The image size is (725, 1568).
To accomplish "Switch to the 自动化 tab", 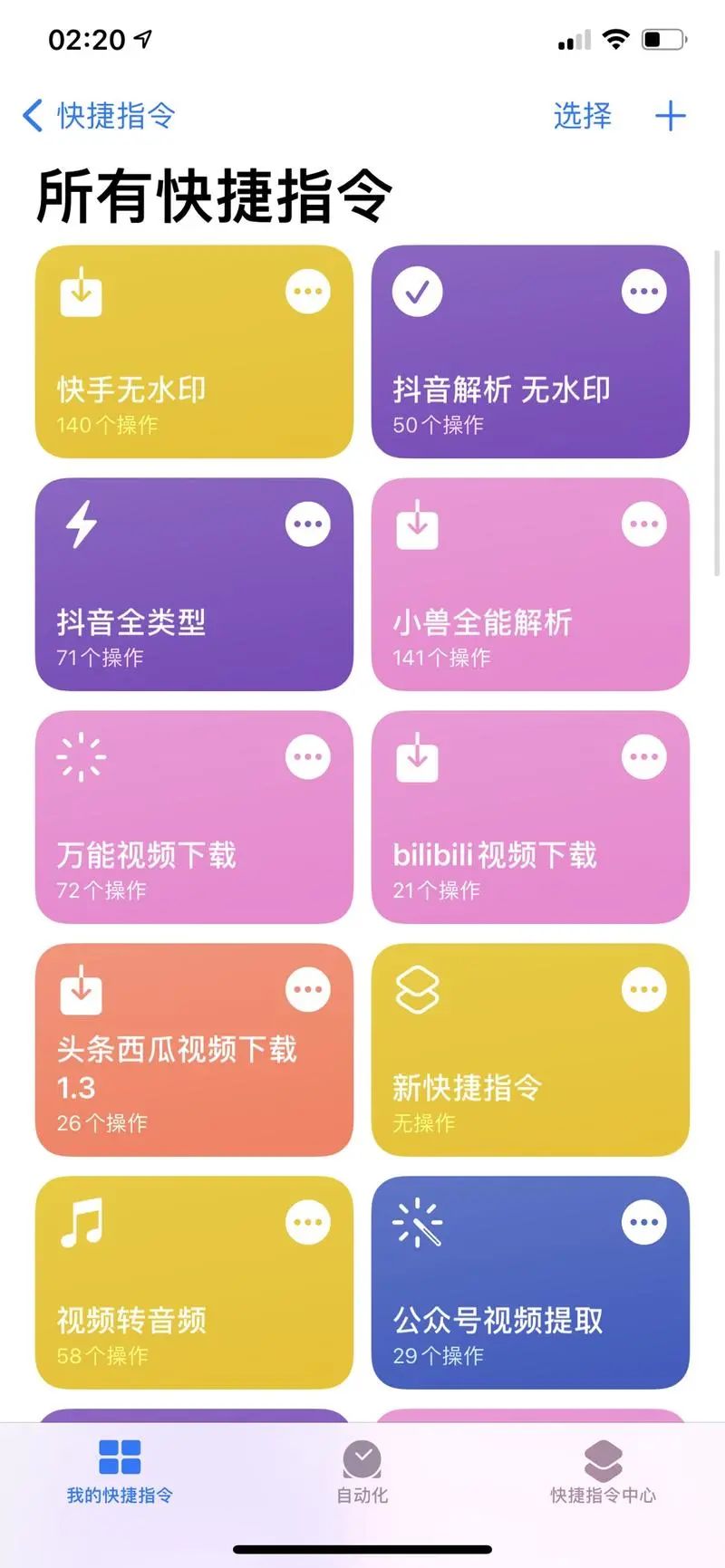I will pos(362,1472).
